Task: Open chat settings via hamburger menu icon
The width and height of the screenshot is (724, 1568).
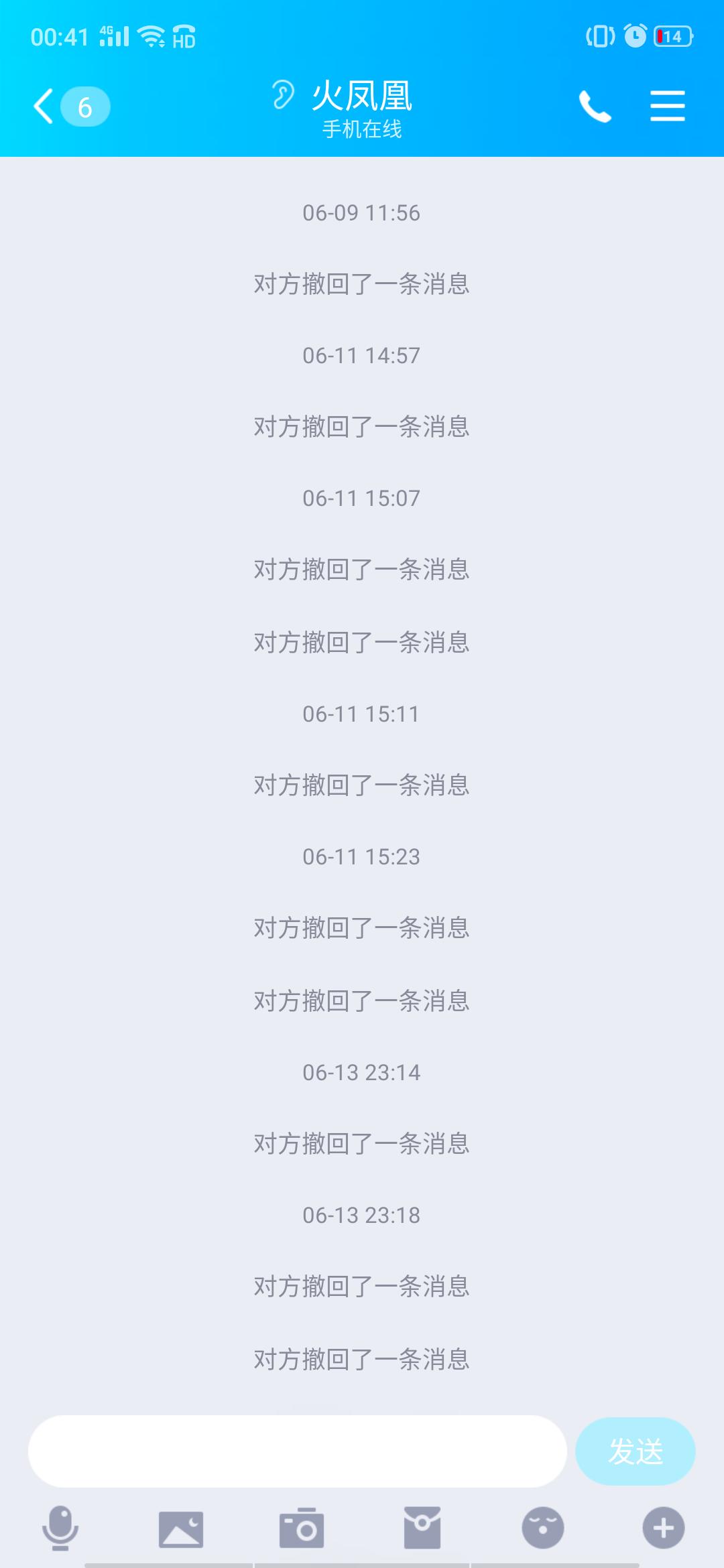Action: (x=668, y=106)
